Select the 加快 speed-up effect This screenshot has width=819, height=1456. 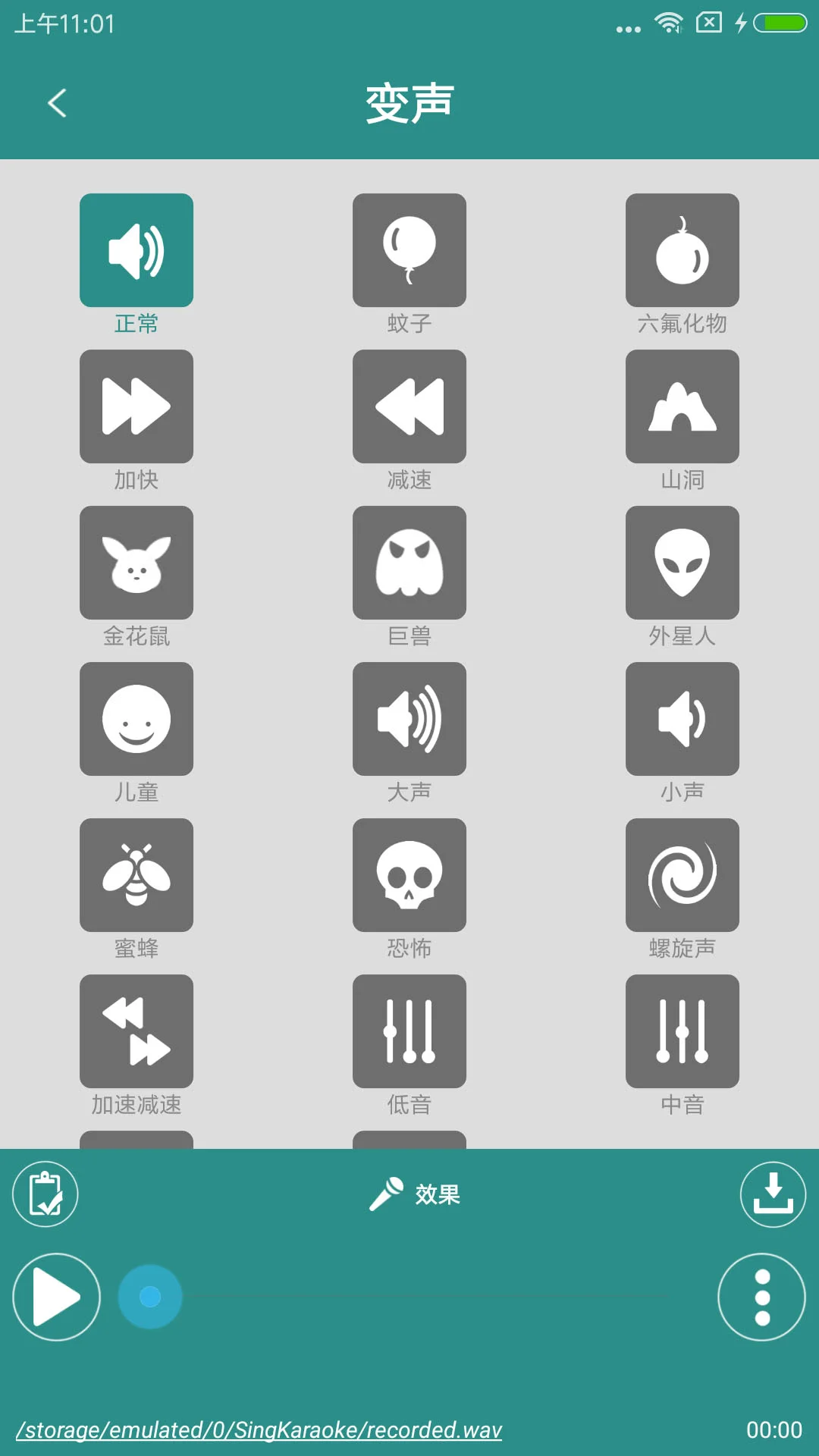tap(136, 406)
